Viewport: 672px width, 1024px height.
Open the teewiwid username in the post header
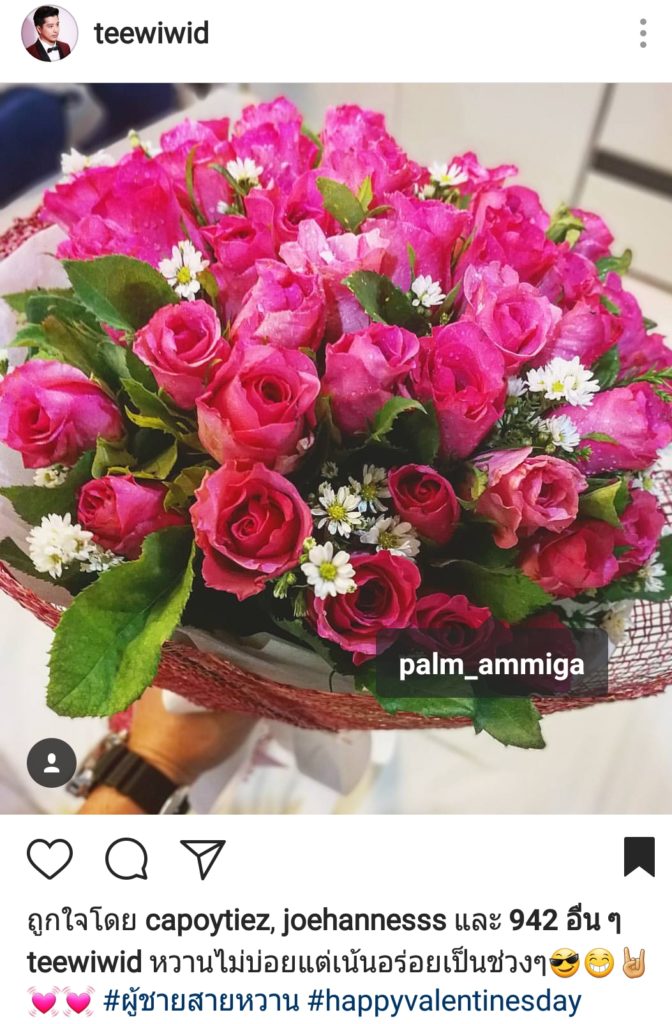click(151, 34)
